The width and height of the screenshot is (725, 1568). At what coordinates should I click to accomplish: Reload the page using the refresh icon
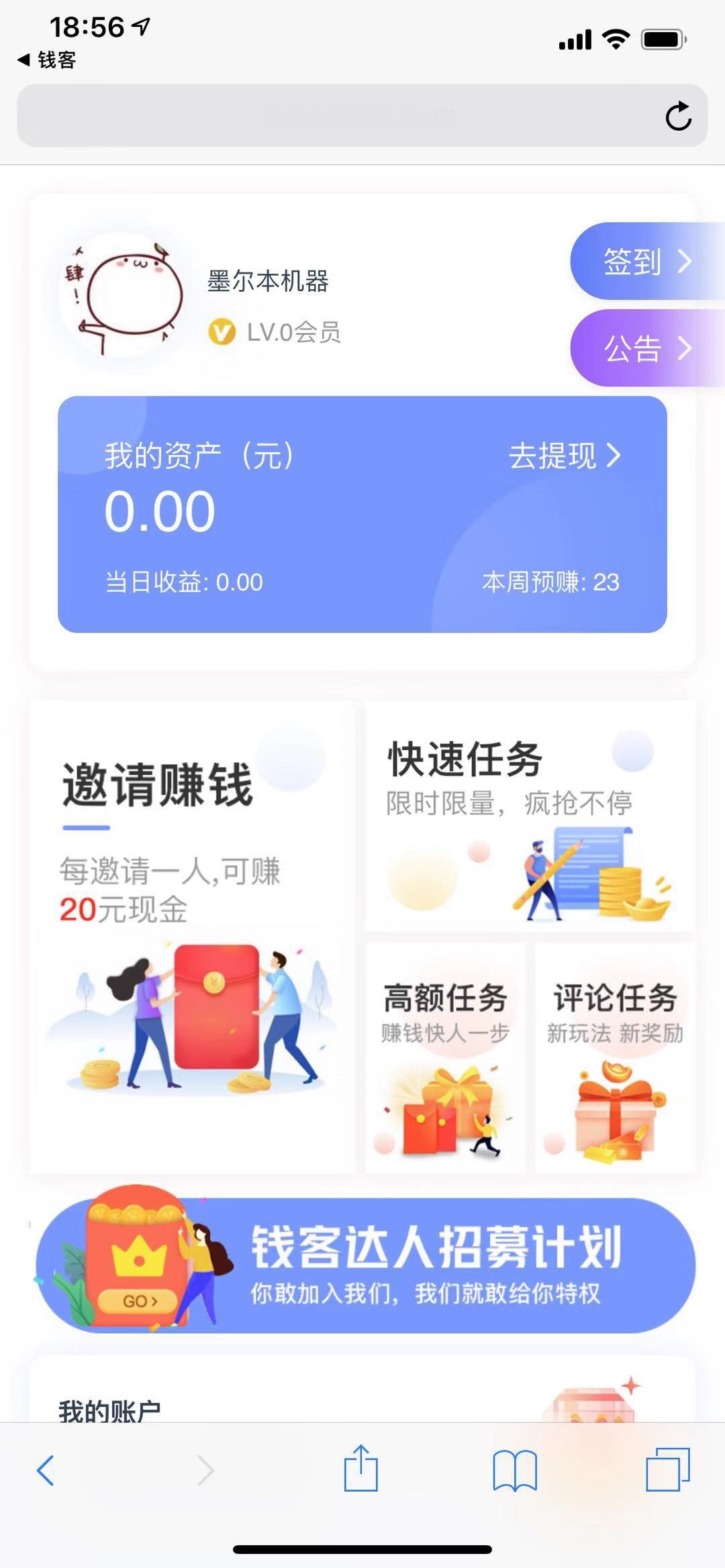tap(680, 115)
